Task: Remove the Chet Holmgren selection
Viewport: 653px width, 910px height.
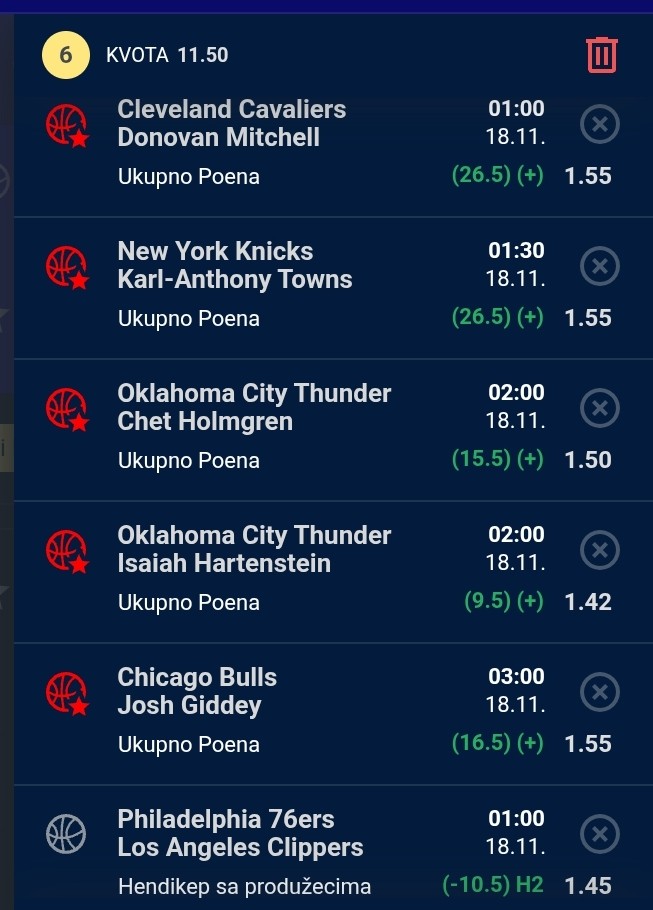Action: click(x=600, y=408)
